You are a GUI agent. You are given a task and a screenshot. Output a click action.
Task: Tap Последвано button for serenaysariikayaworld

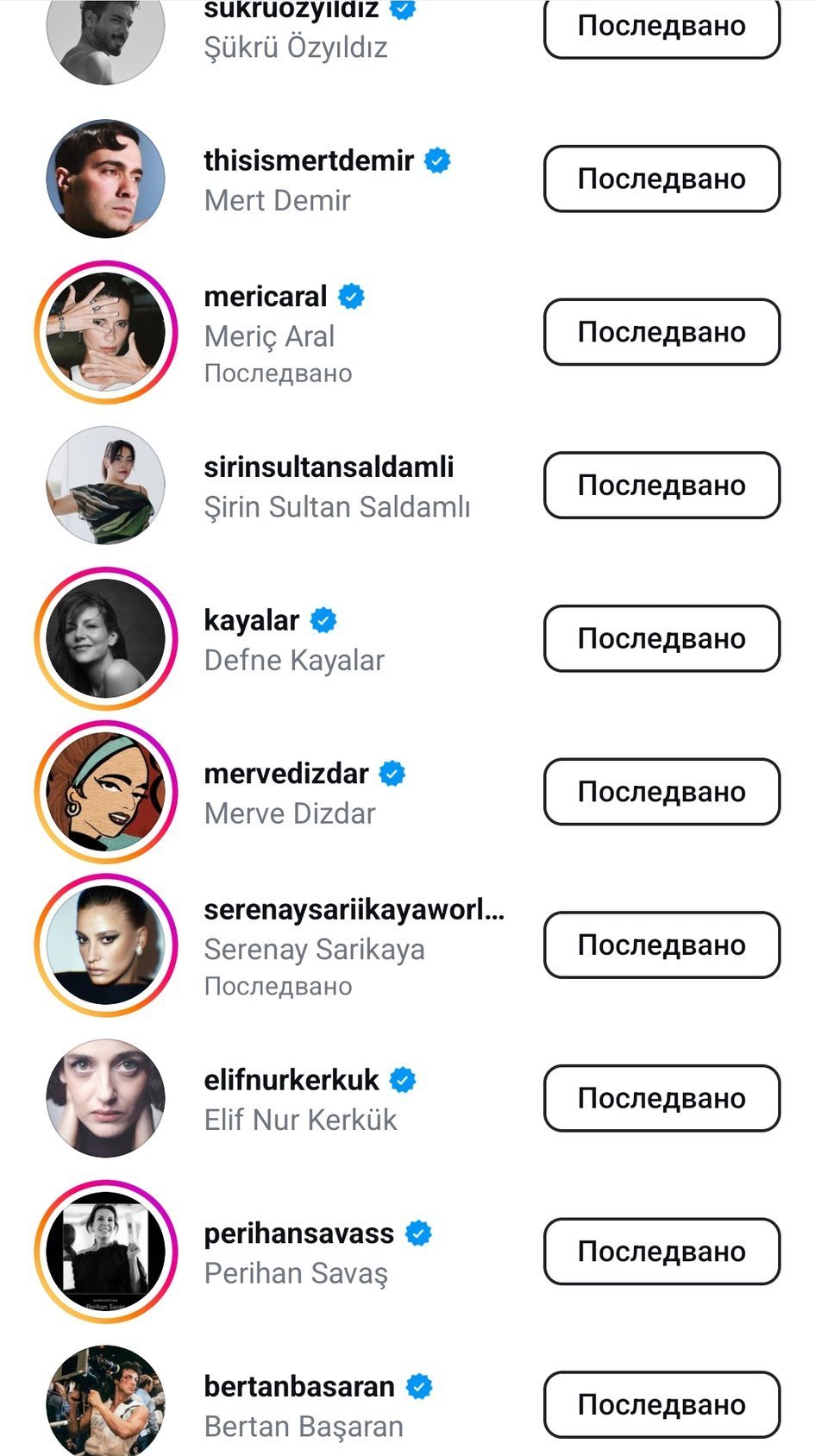tap(661, 945)
